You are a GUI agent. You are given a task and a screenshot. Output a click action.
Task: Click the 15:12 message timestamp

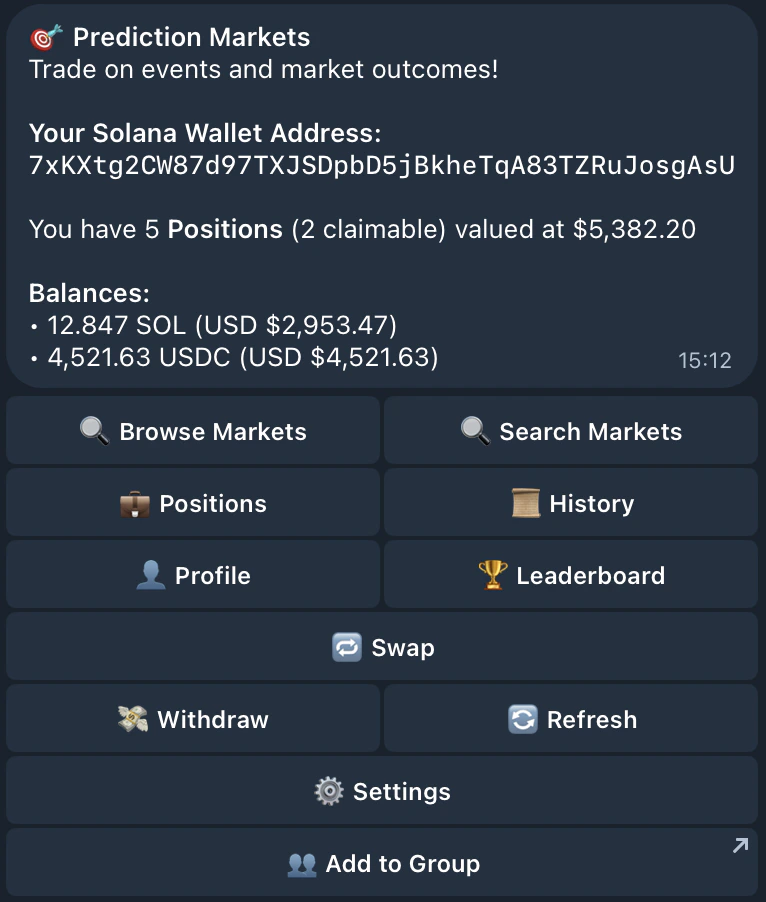coord(705,360)
